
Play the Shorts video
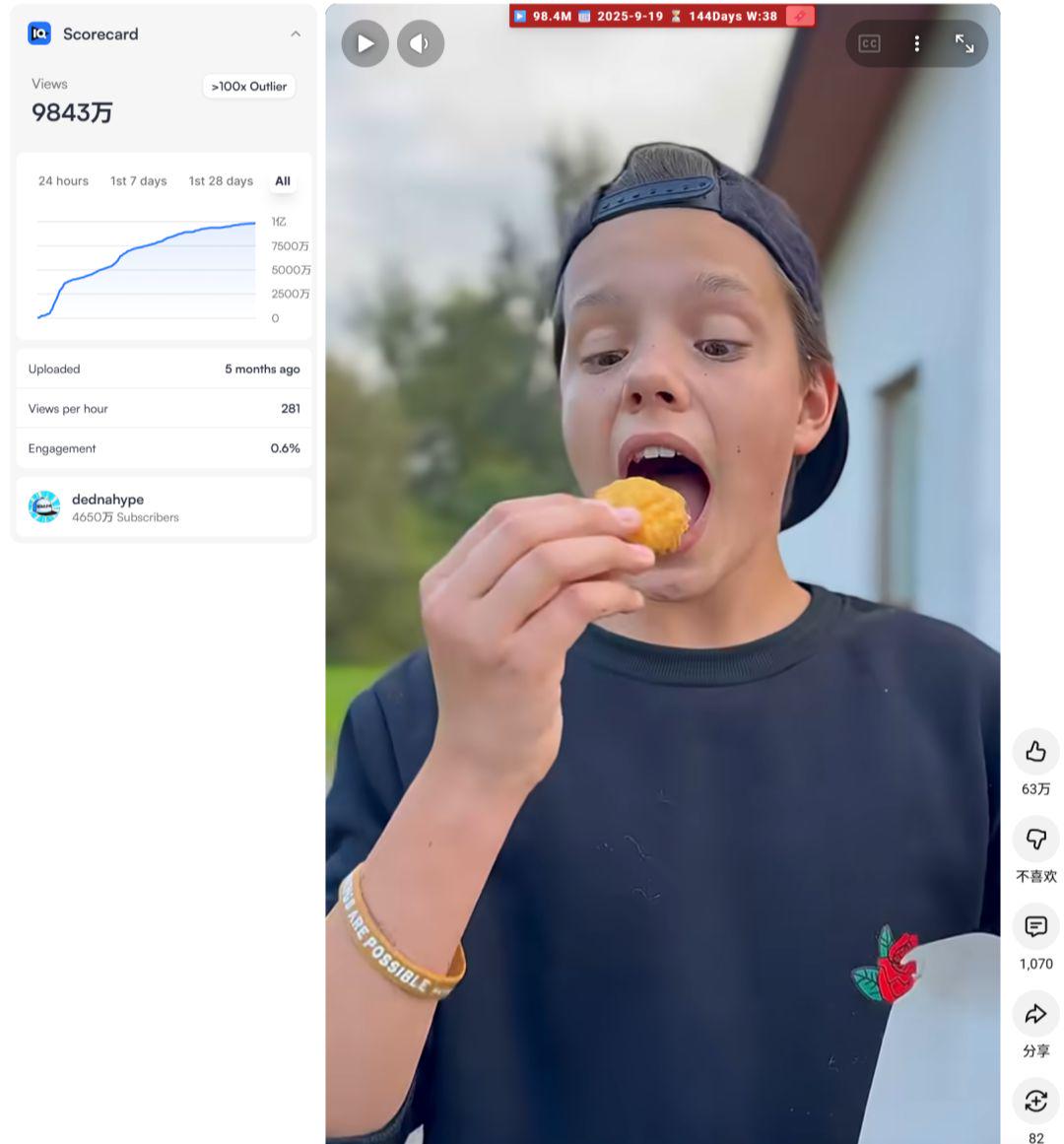point(366,43)
